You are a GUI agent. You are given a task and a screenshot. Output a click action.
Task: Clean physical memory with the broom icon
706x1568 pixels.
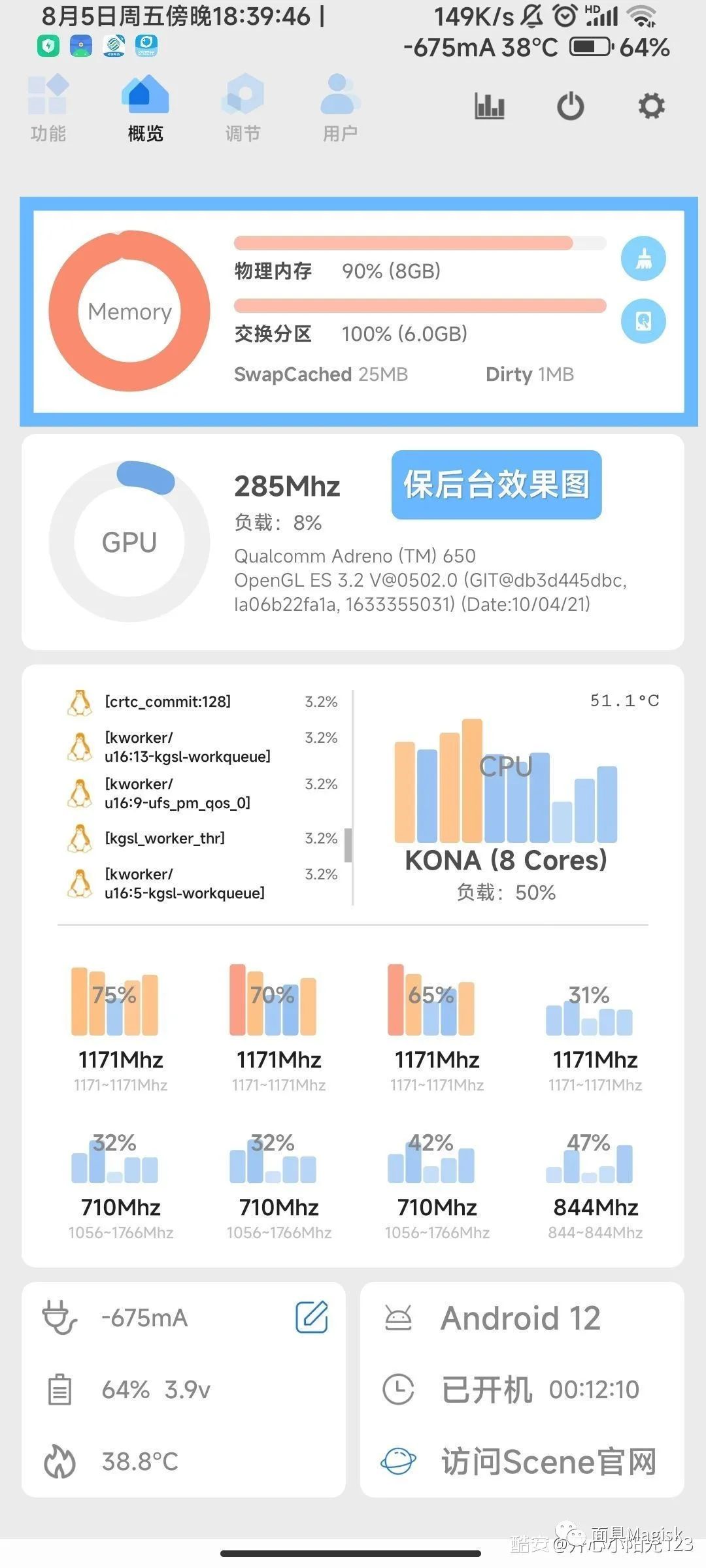pyautogui.click(x=643, y=259)
